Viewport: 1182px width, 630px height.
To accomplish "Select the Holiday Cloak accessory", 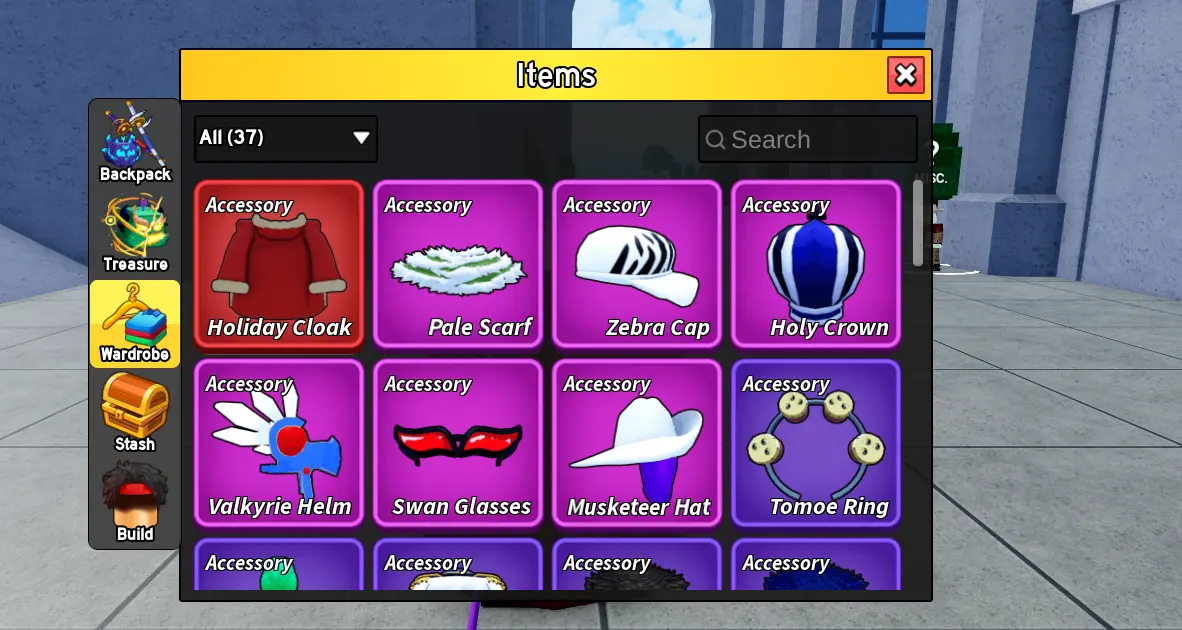I will click(279, 265).
